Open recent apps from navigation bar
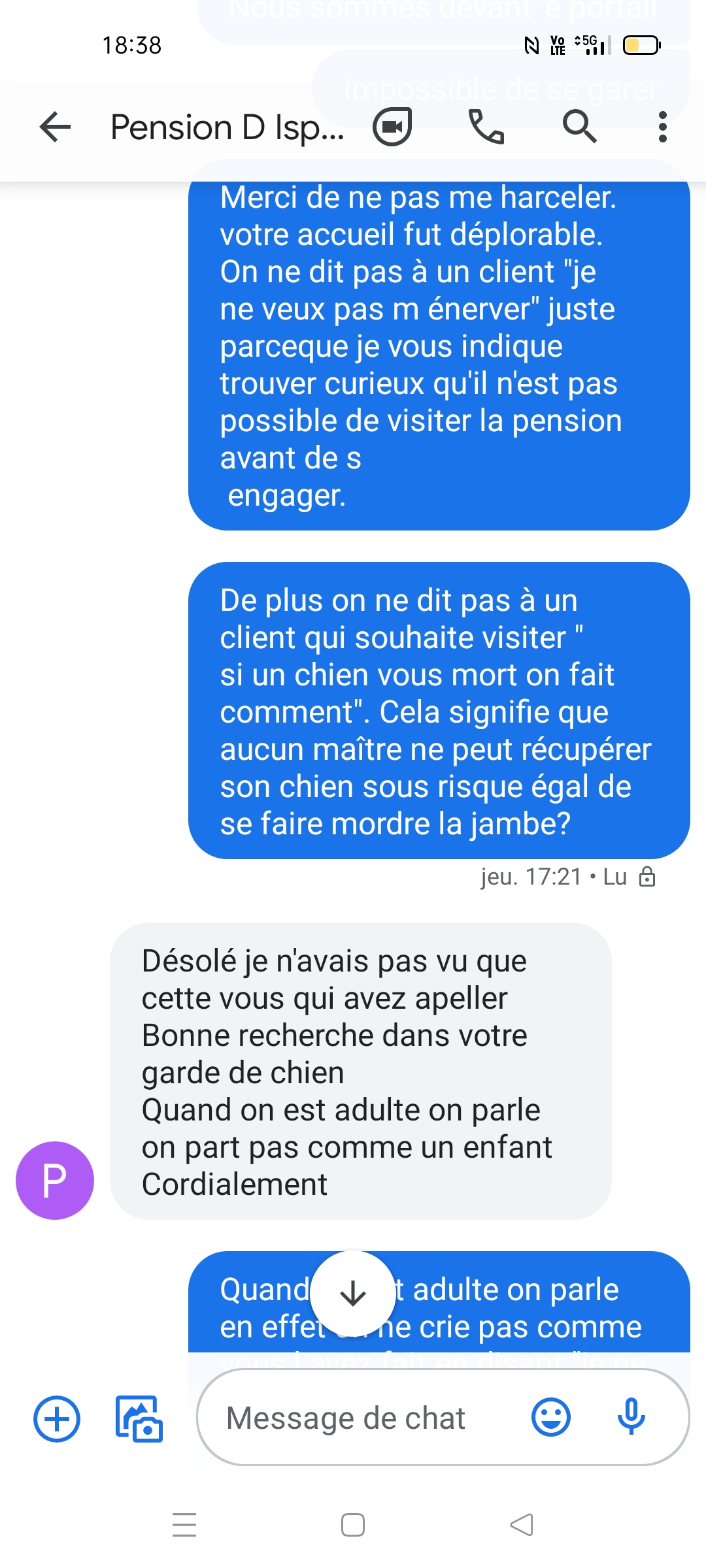The image size is (706, 1568). click(x=184, y=1525)
